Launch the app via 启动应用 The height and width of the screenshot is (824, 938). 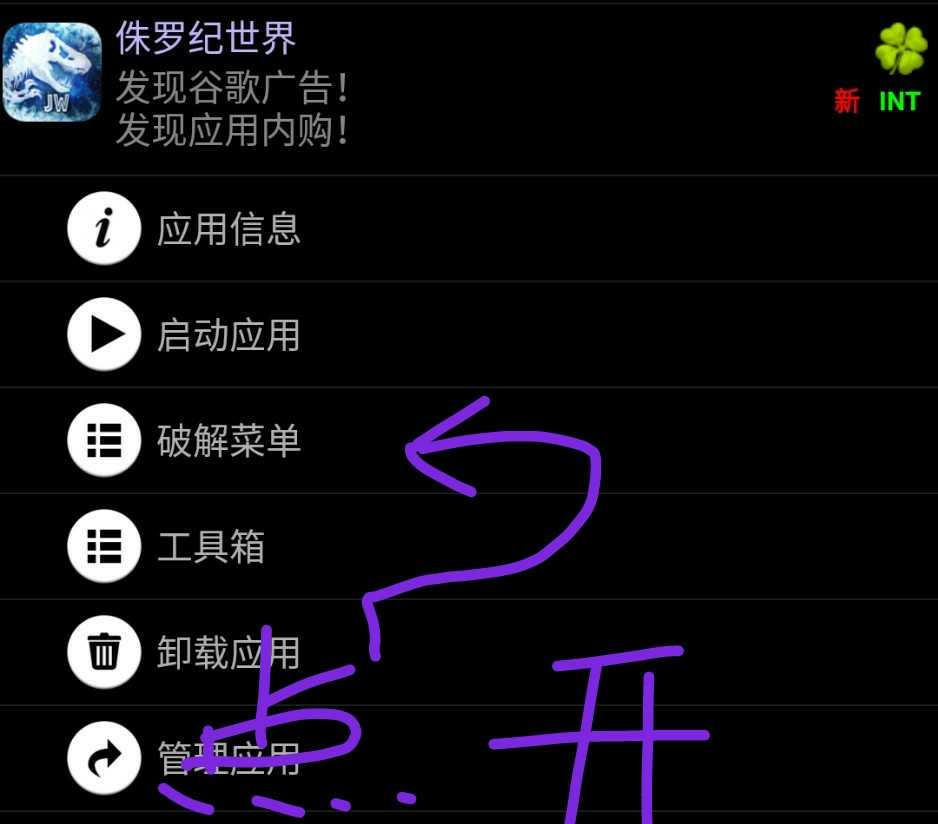tap(228, 335)
